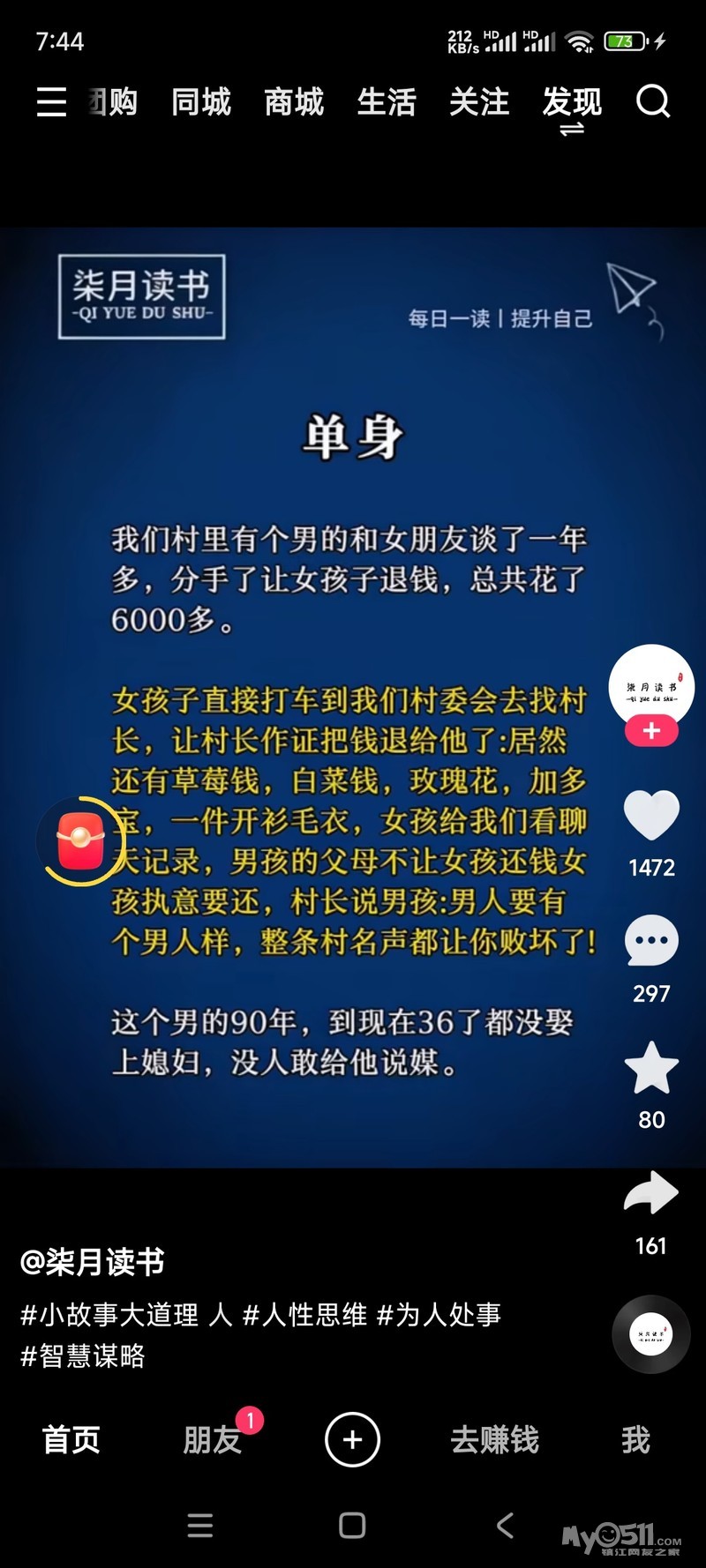The width and height of the screenshot is (706, 1568).
Task: Open the search icon
Action: point(653,102)
